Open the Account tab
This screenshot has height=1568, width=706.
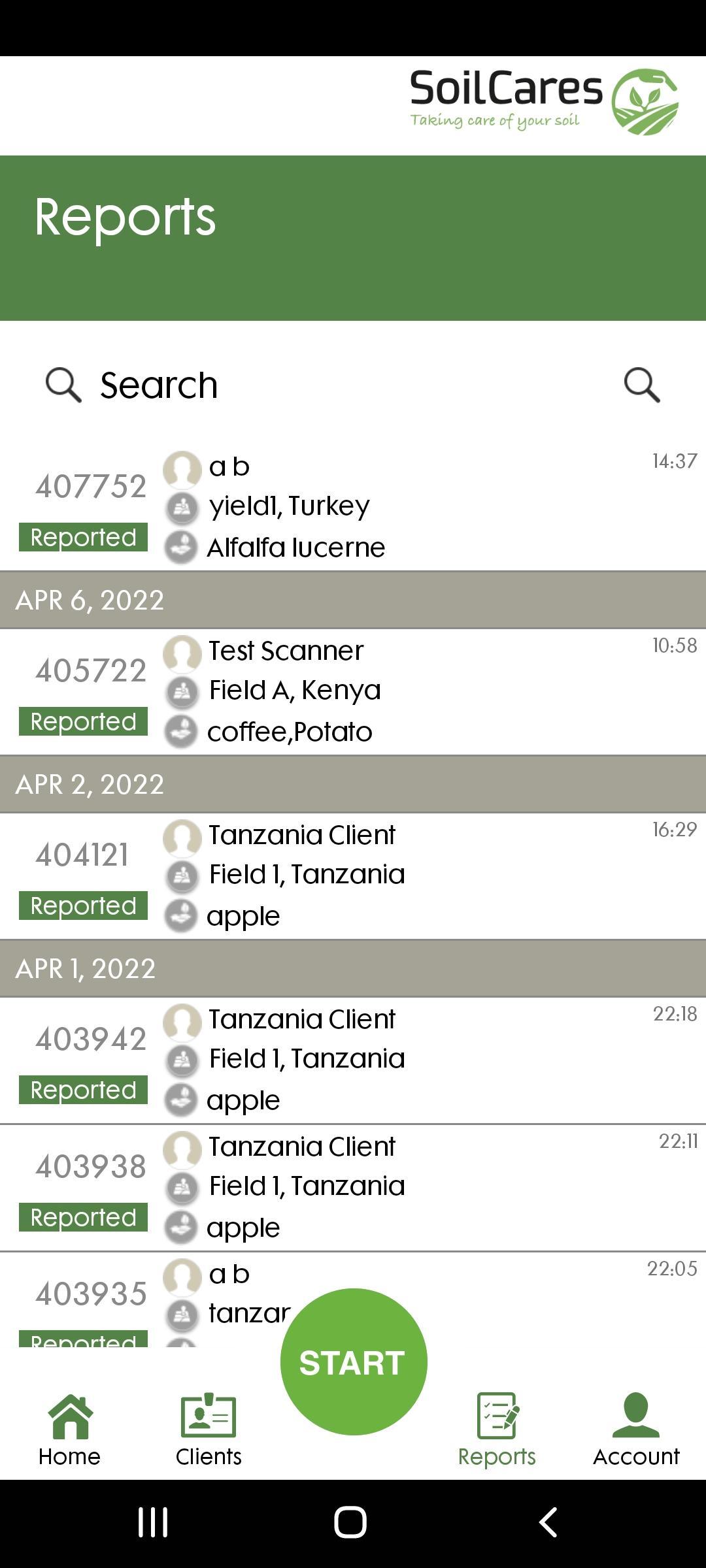pos(636,1431)
